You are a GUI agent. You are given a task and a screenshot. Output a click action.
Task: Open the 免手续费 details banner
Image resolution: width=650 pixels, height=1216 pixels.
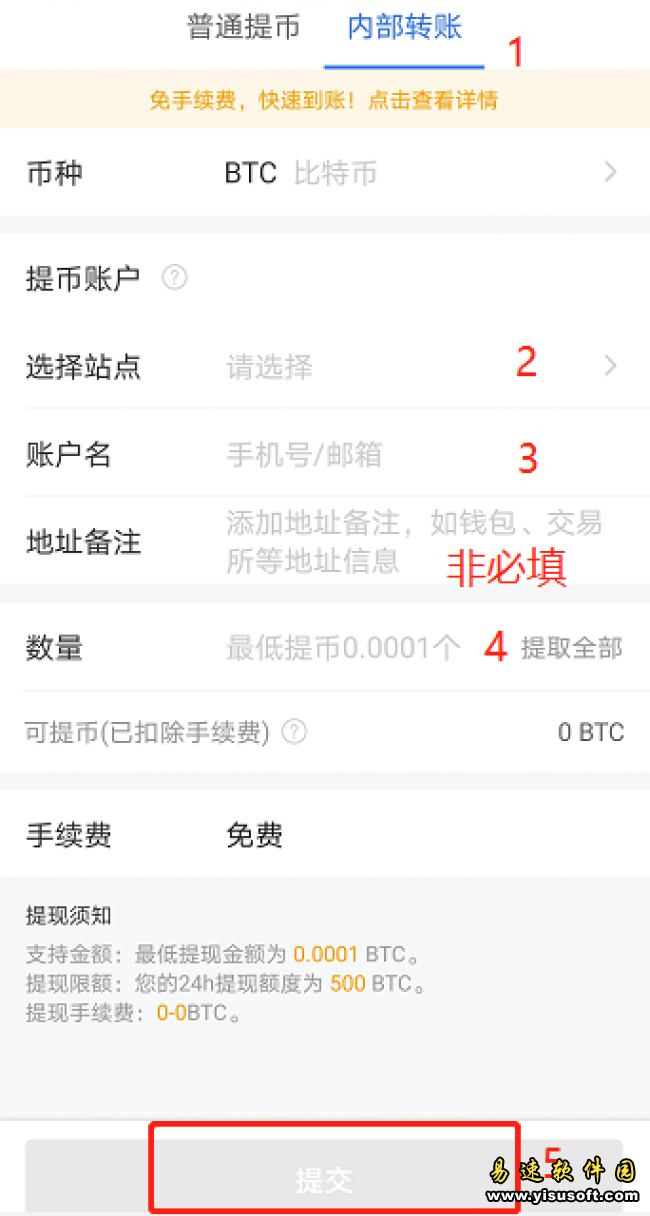pyautogui.click(x=324, y=100)
